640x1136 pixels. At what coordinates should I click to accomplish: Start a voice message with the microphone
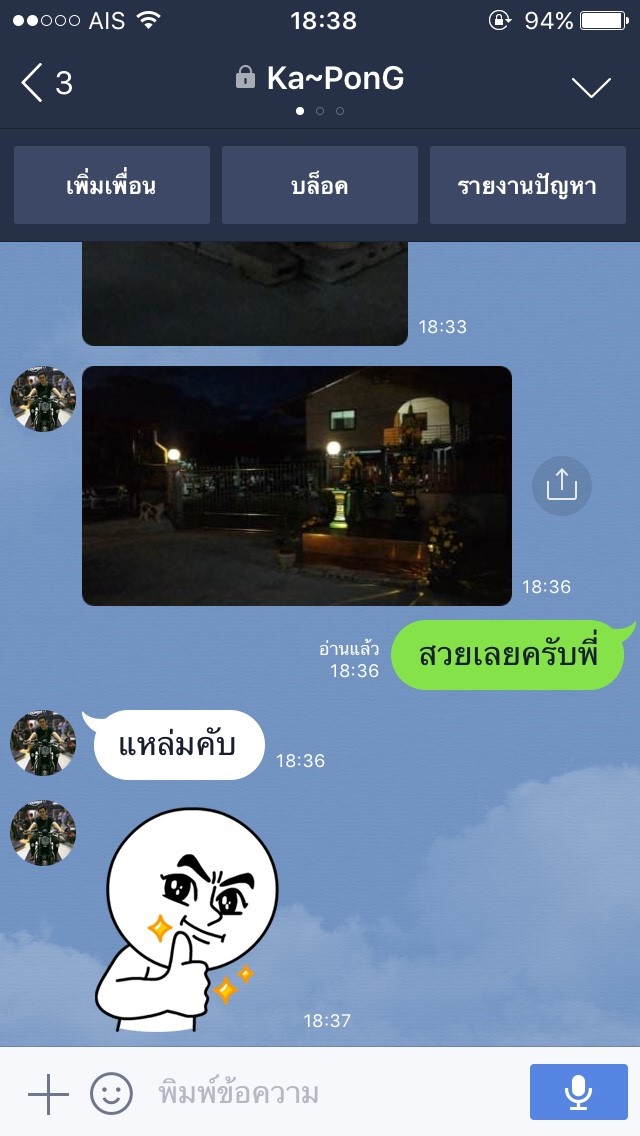click(x=578, y=1092)
